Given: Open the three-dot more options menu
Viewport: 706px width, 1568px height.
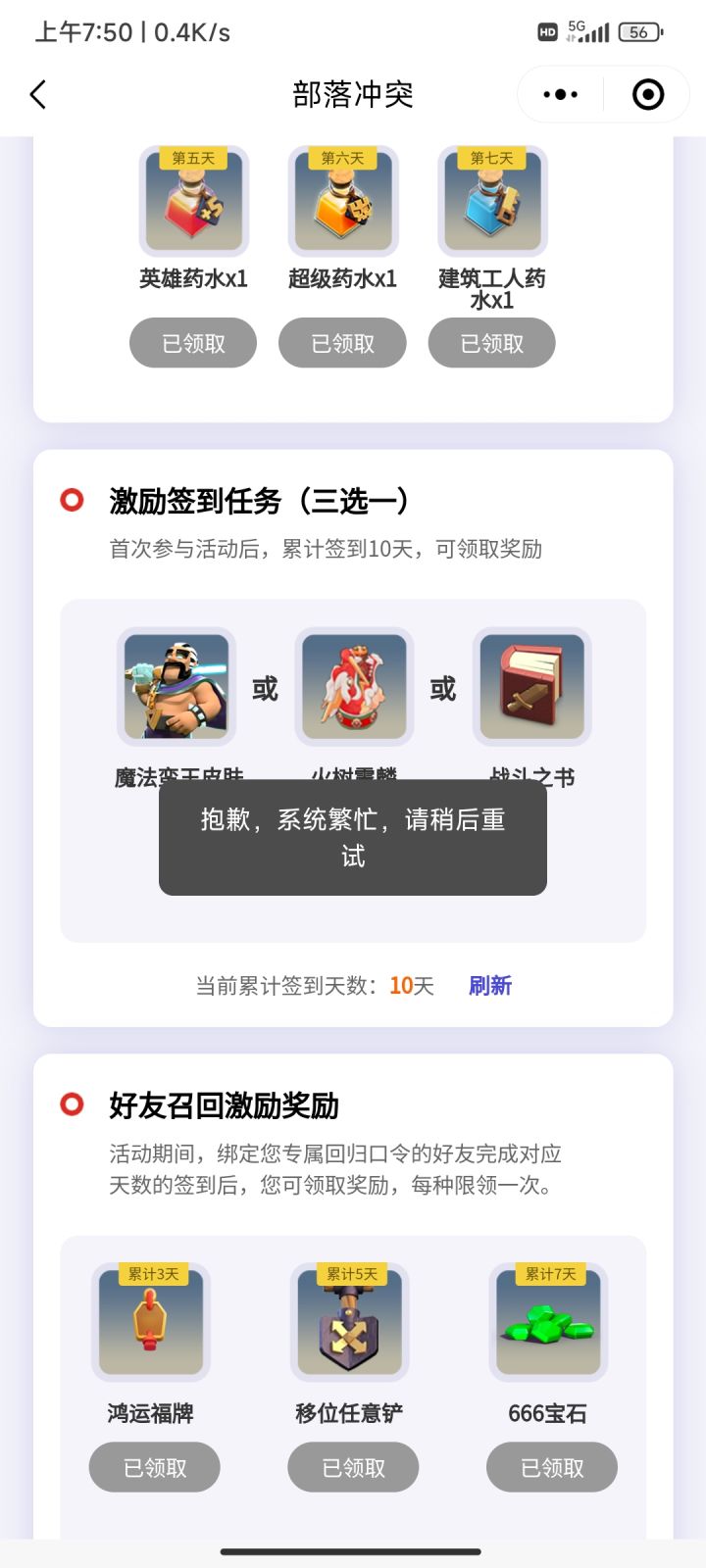Looking at the screenshot, I should click(559, 94).
